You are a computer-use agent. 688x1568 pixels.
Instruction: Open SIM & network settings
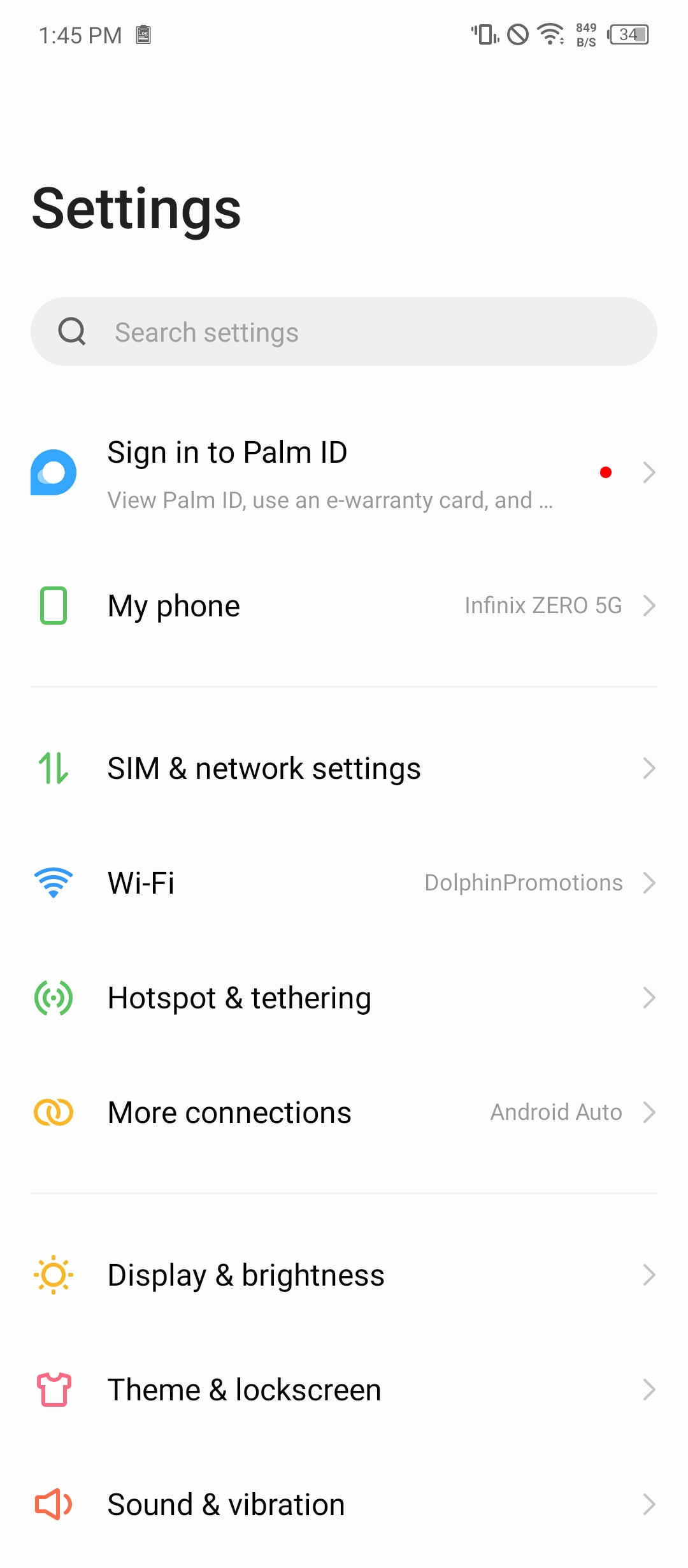pyautogui.click(x=344, y=768)
